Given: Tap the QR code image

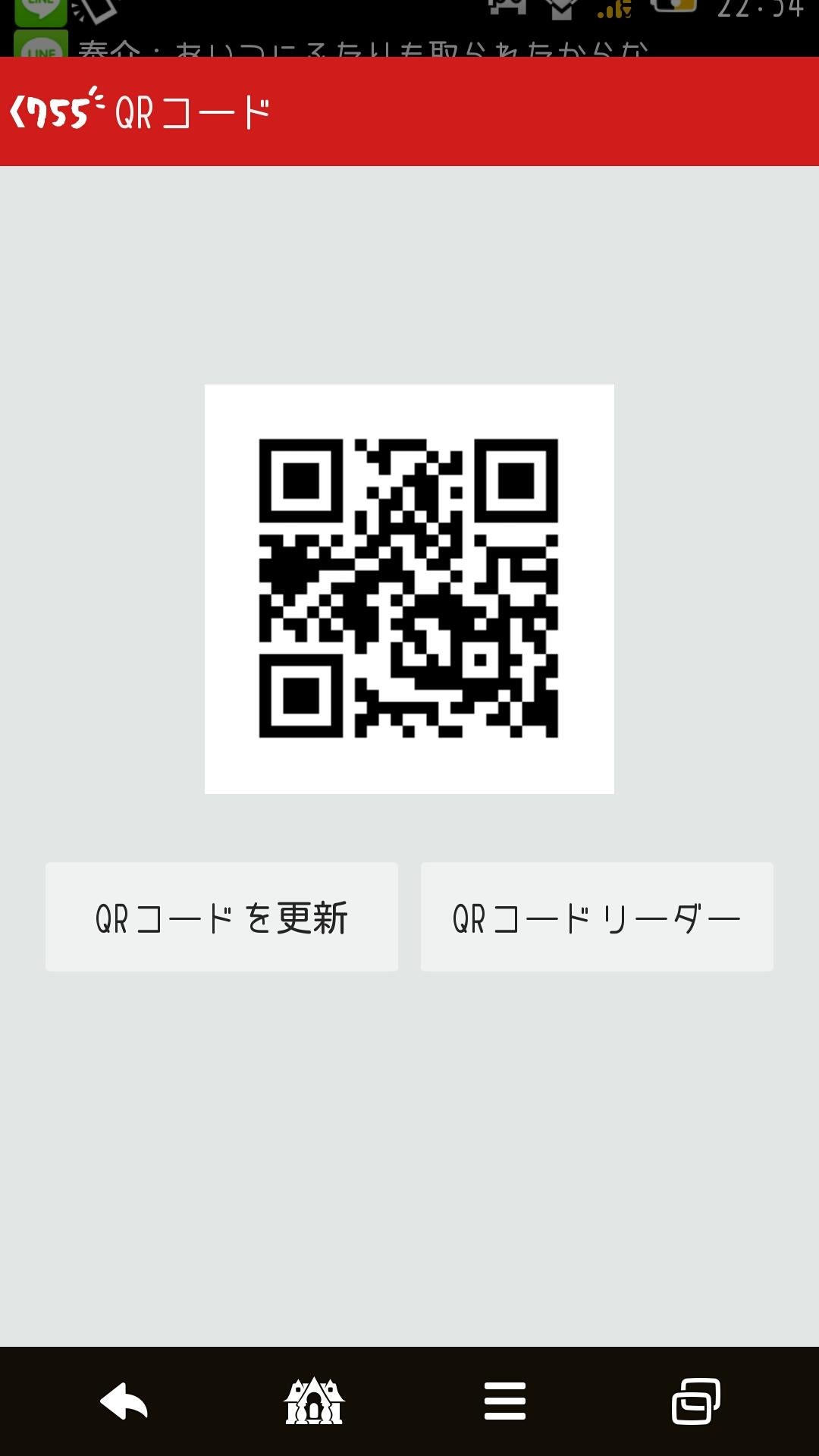Looking at the screenshot, I should 409,588.
